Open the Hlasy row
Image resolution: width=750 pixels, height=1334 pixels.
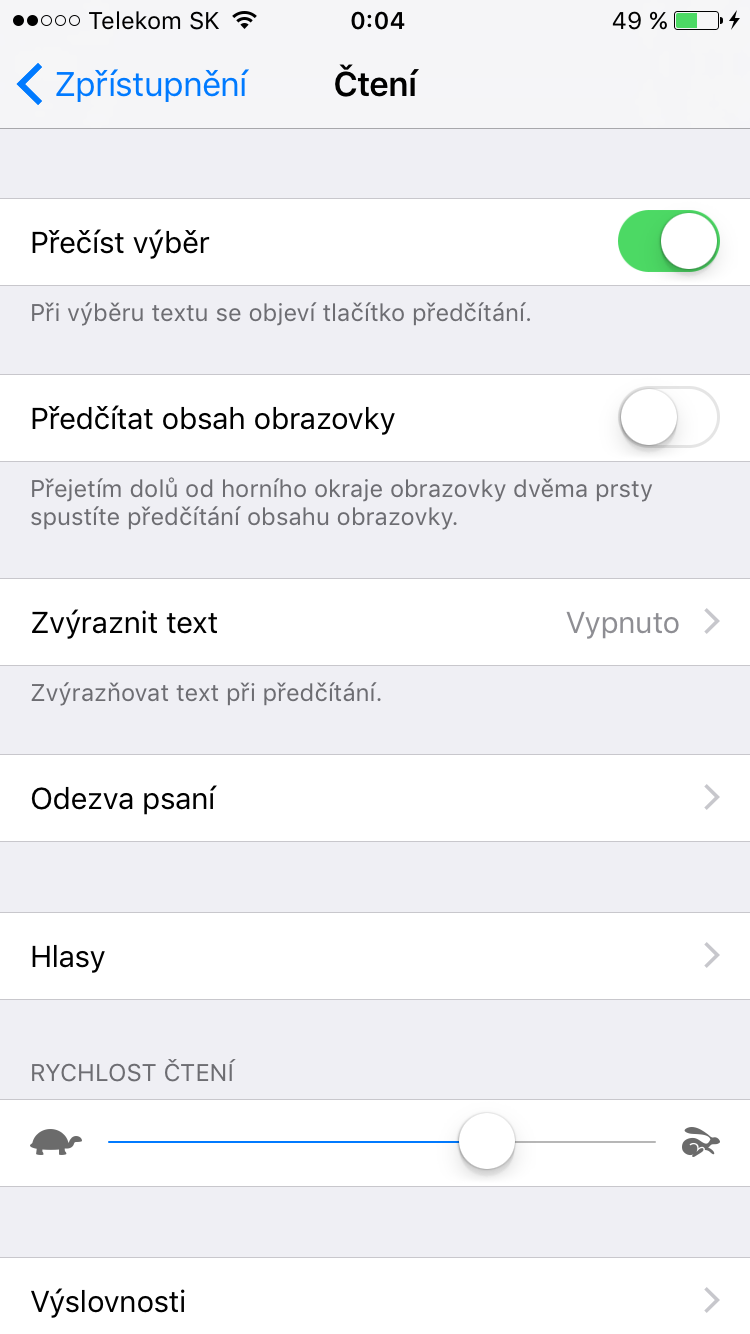click(x=375, y=956)
